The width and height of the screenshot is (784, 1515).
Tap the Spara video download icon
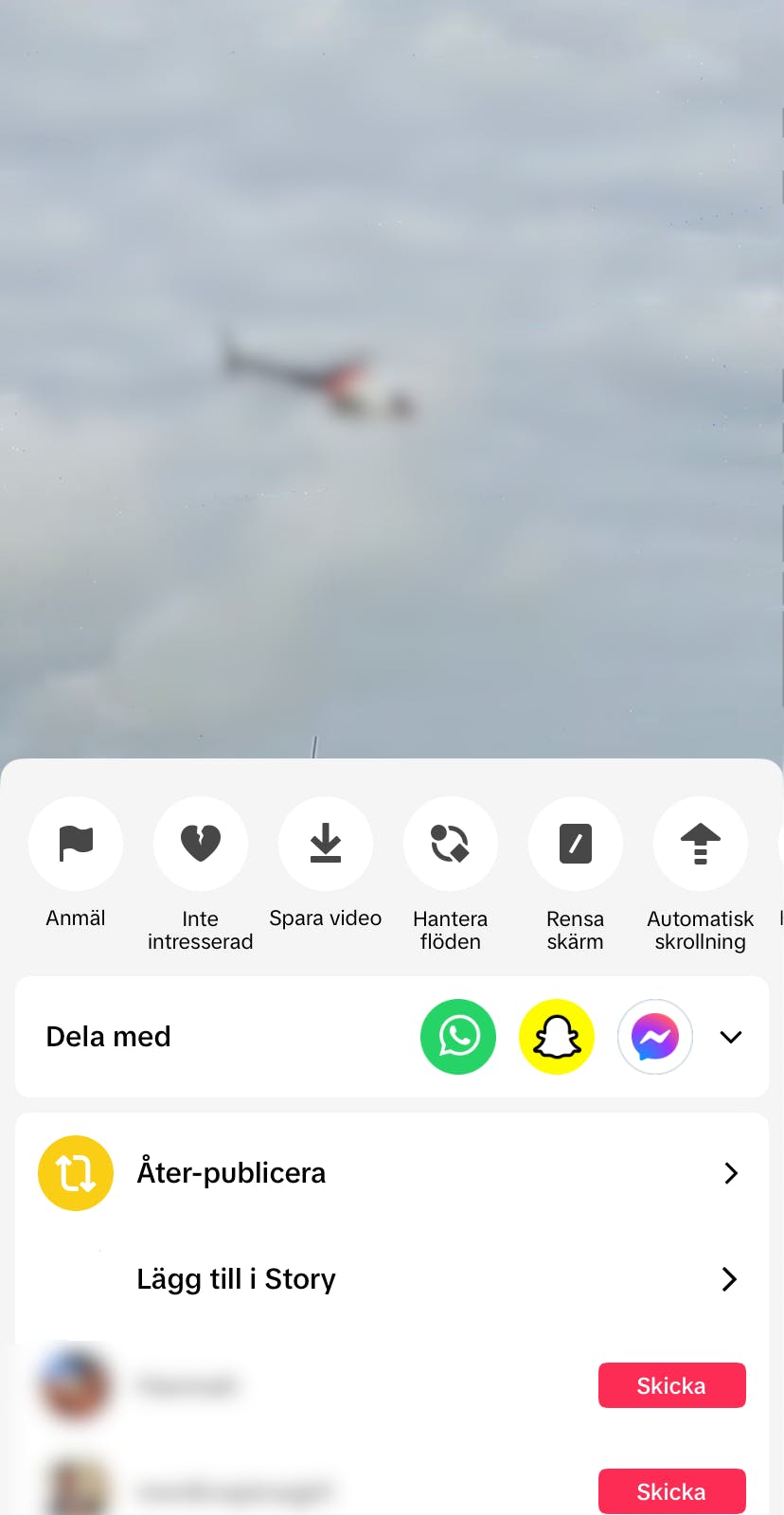[x=326, y=844]
